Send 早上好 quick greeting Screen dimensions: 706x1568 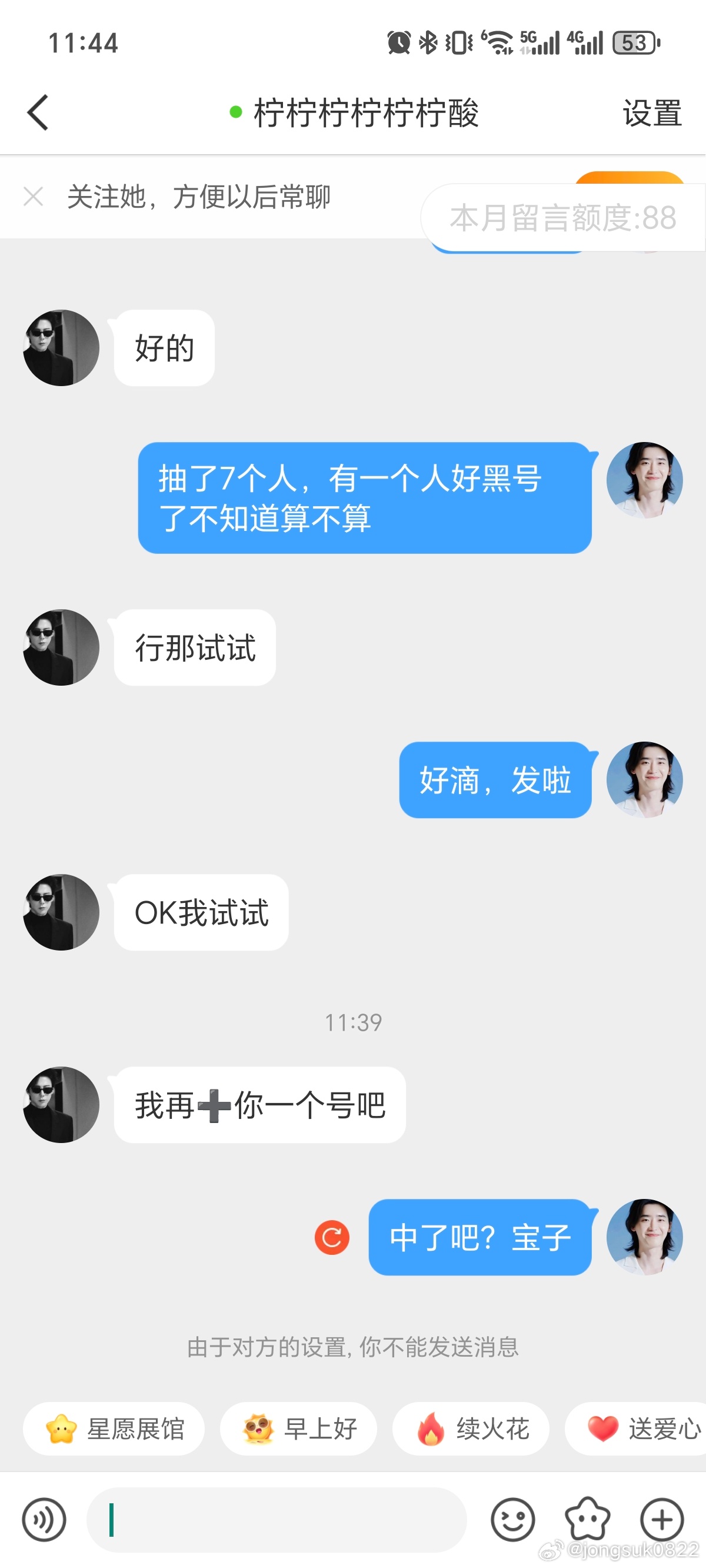click(x=298, y=1429)
